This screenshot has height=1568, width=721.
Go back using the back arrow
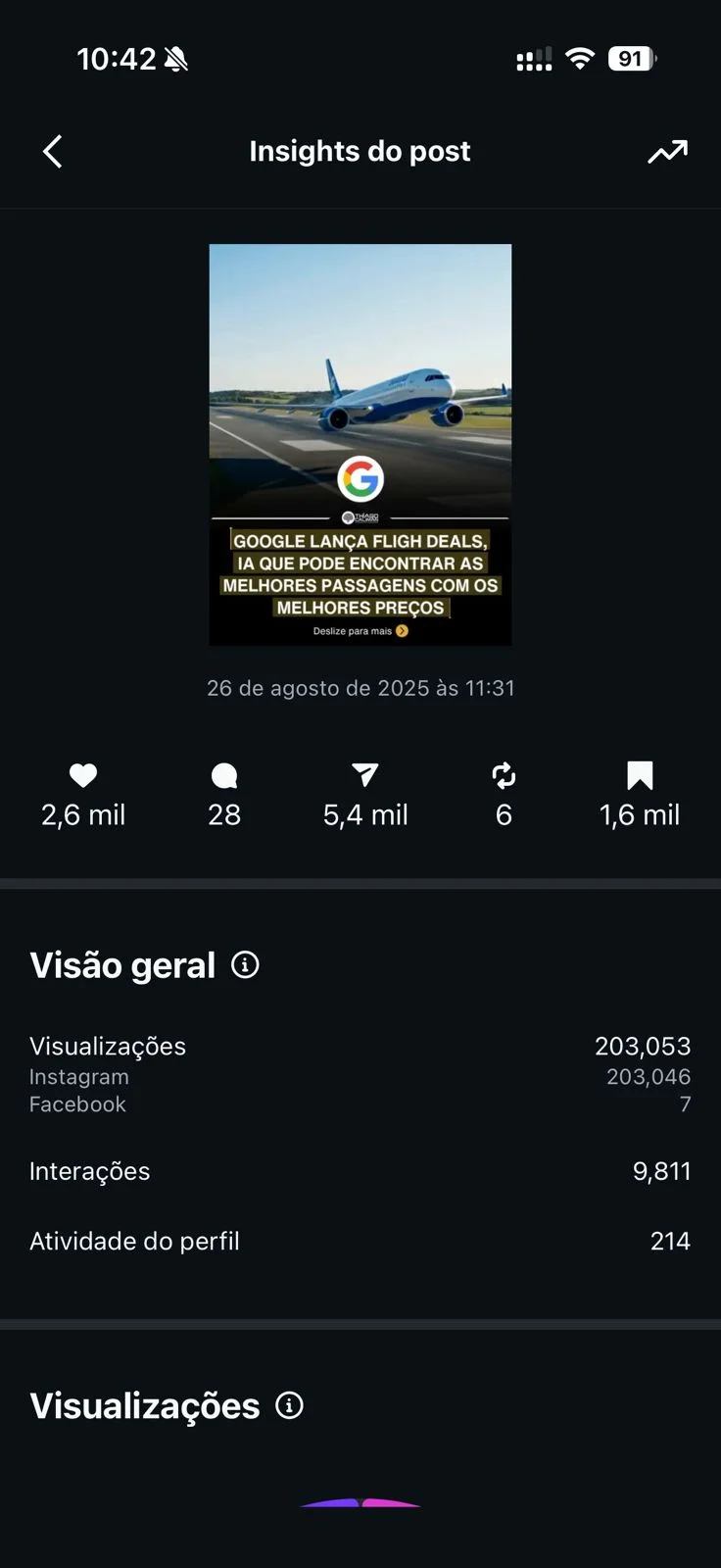[52, 152]
